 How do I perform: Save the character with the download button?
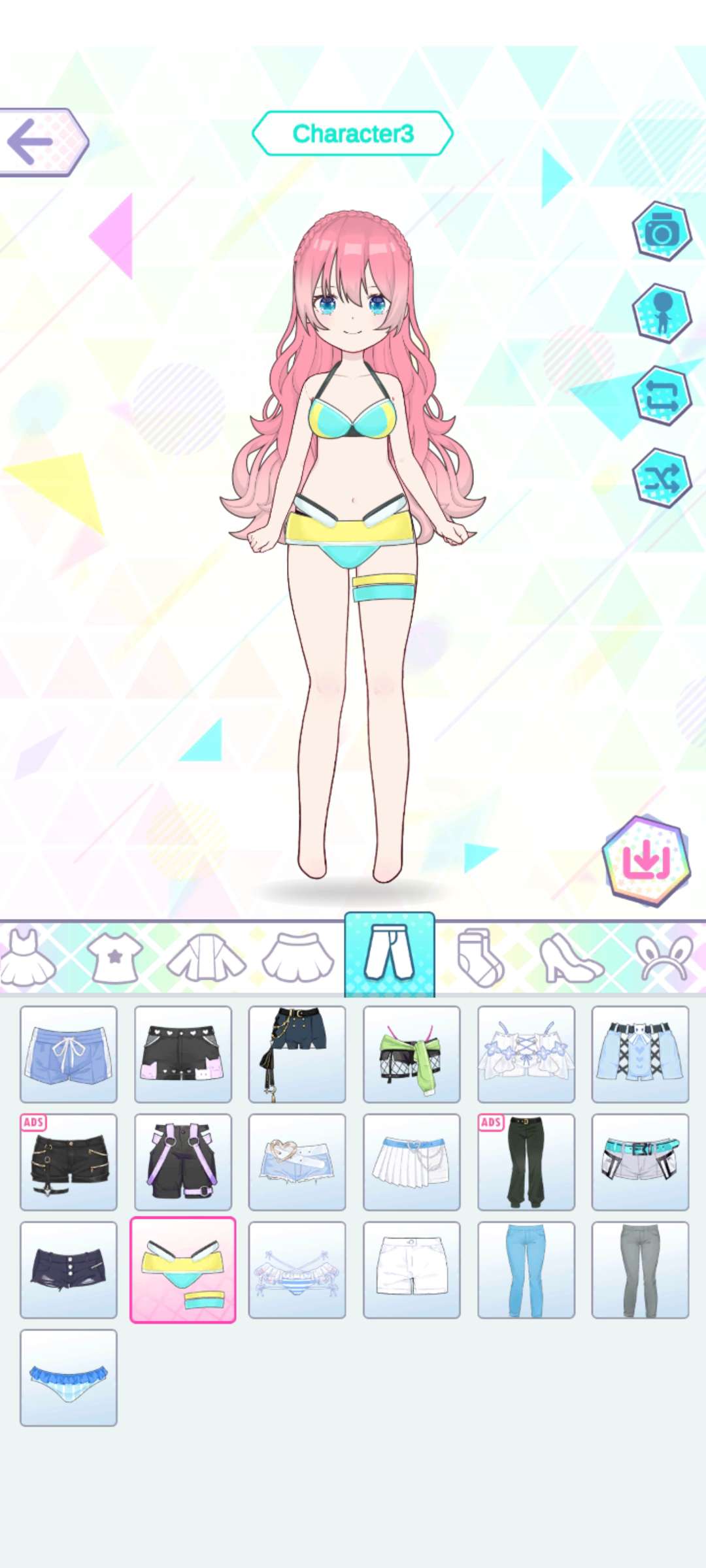(x=646, y=861)
